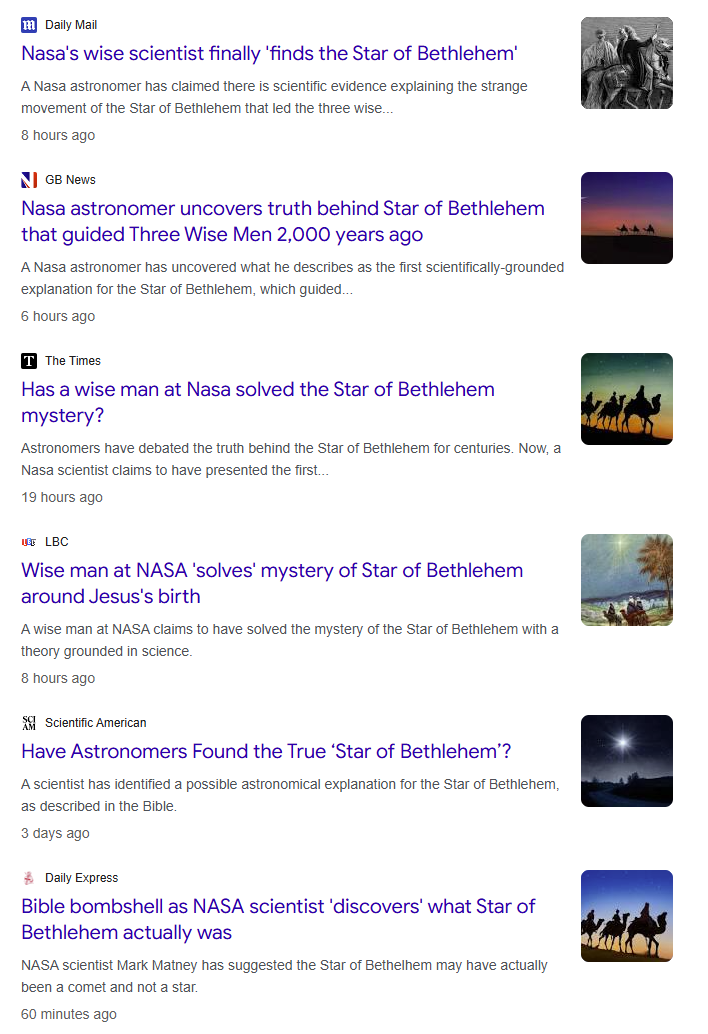The height and width of the screenshot is (1034, 708).
Task: Select the Daily Express article thumbnail
Action: tap(627, 916)
